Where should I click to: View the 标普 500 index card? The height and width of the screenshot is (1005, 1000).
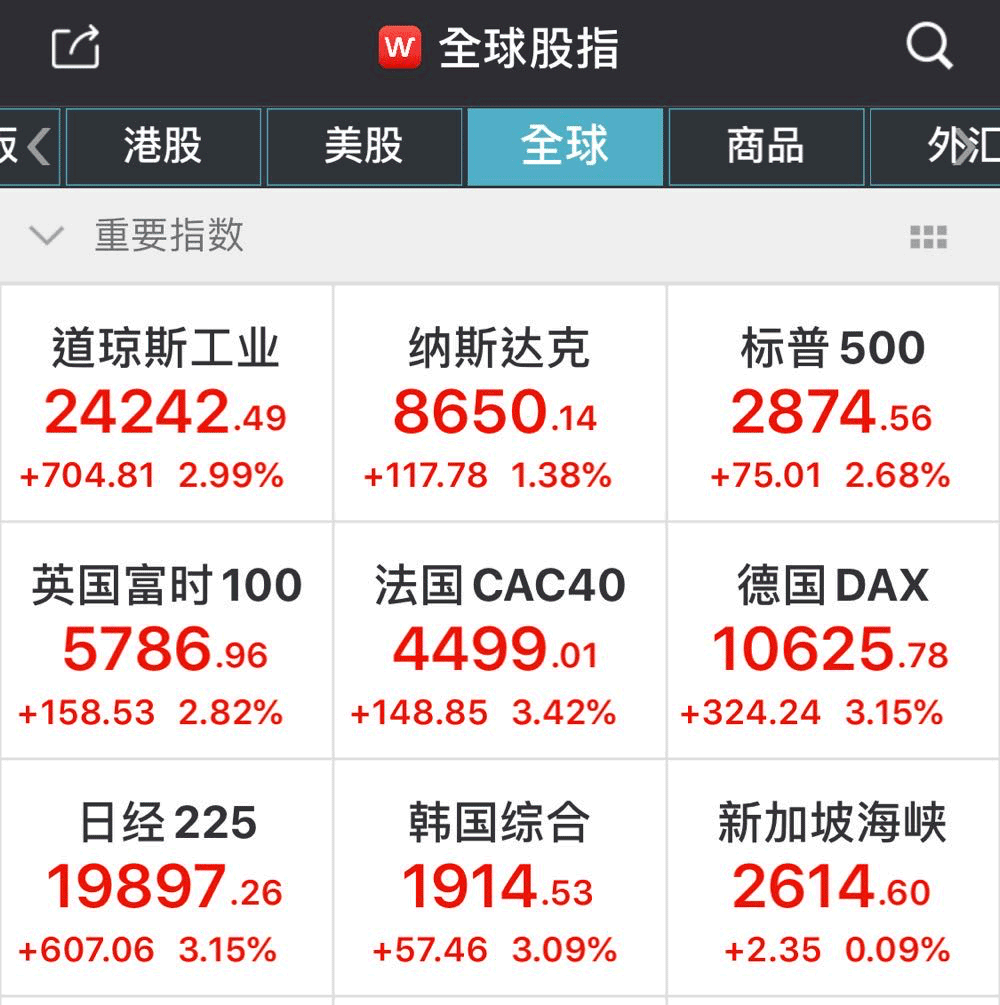[x=833, y=404]
